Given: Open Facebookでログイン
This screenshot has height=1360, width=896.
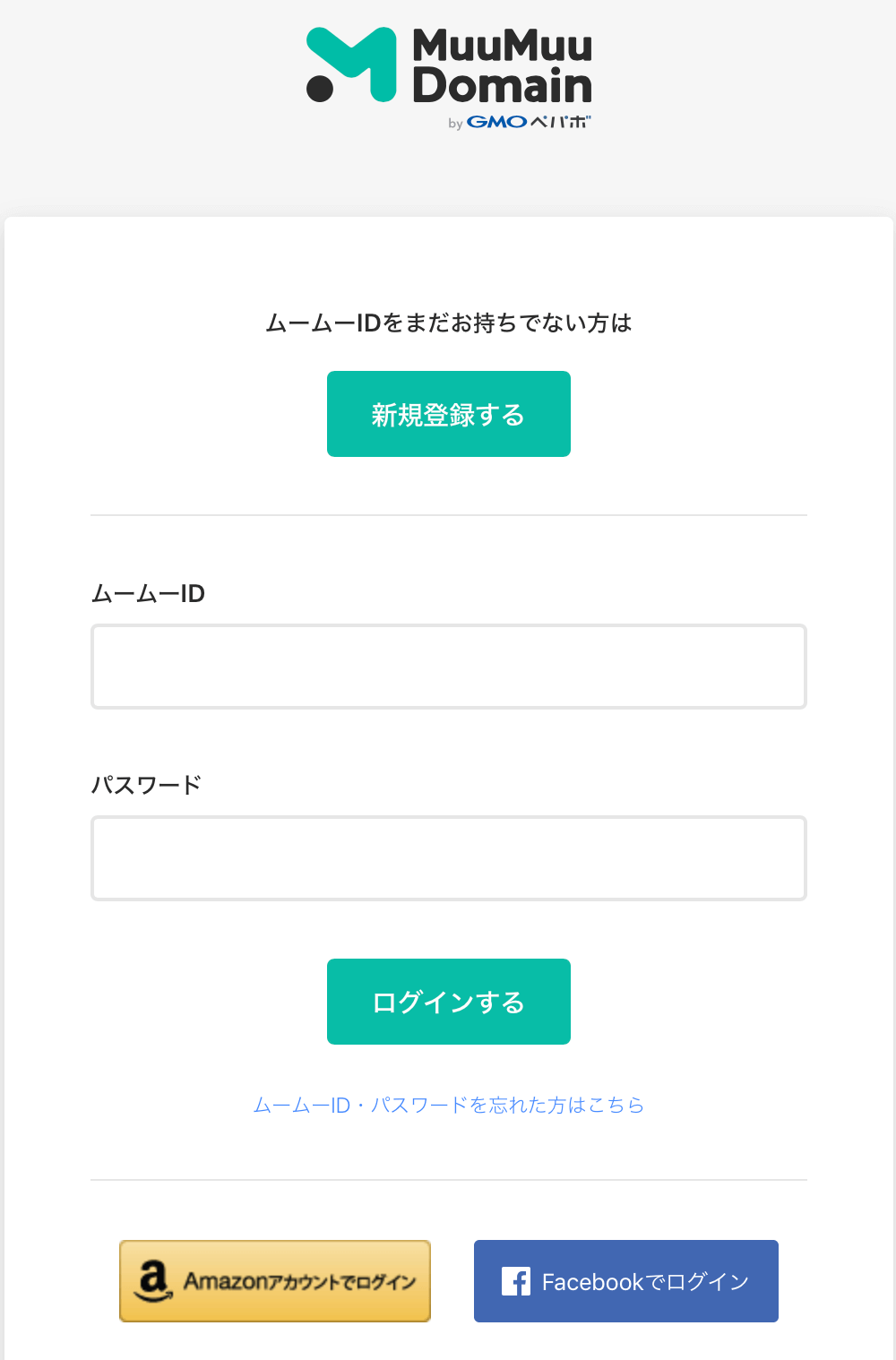Looking at the screenshot, I should [x=625, y=1281].
